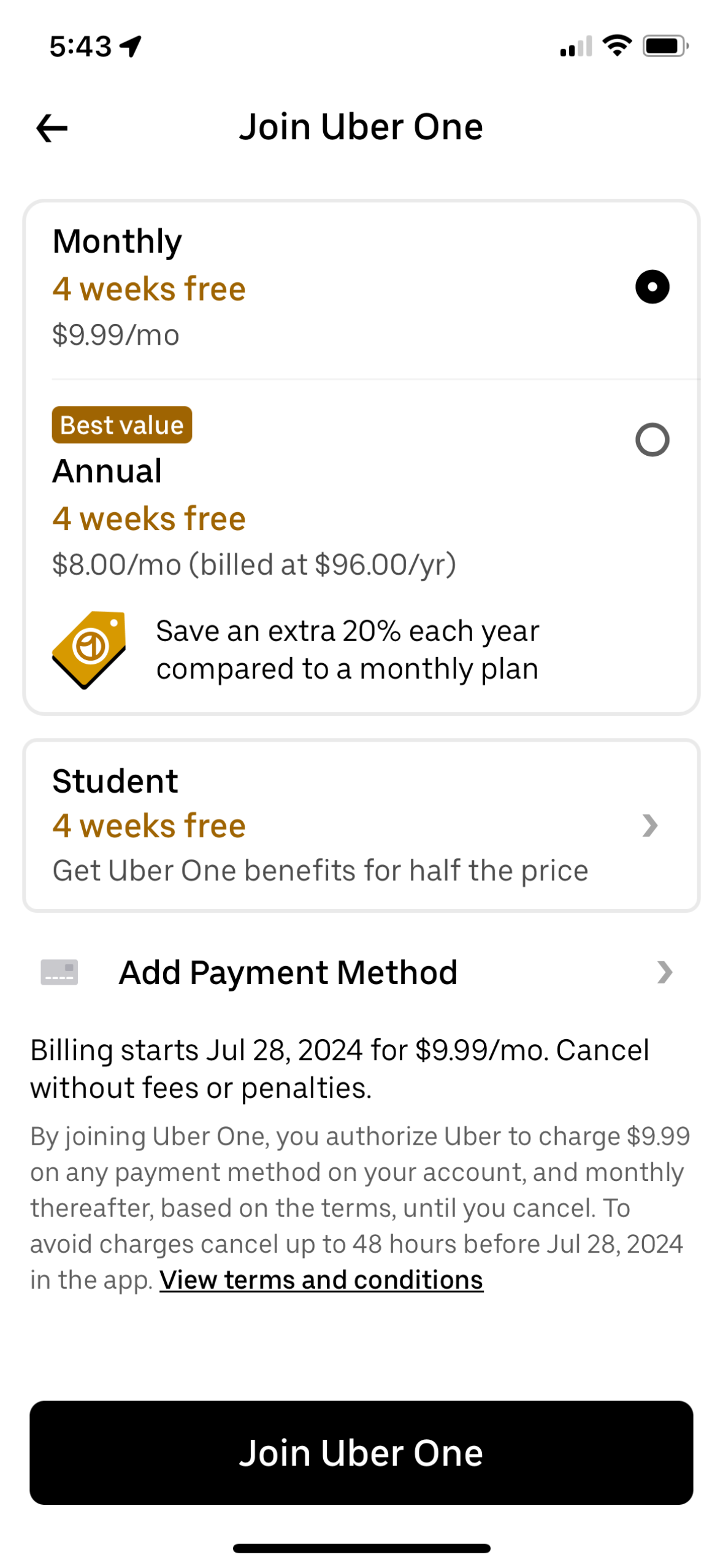Tap the Best value badge

(x=121, y=425)
